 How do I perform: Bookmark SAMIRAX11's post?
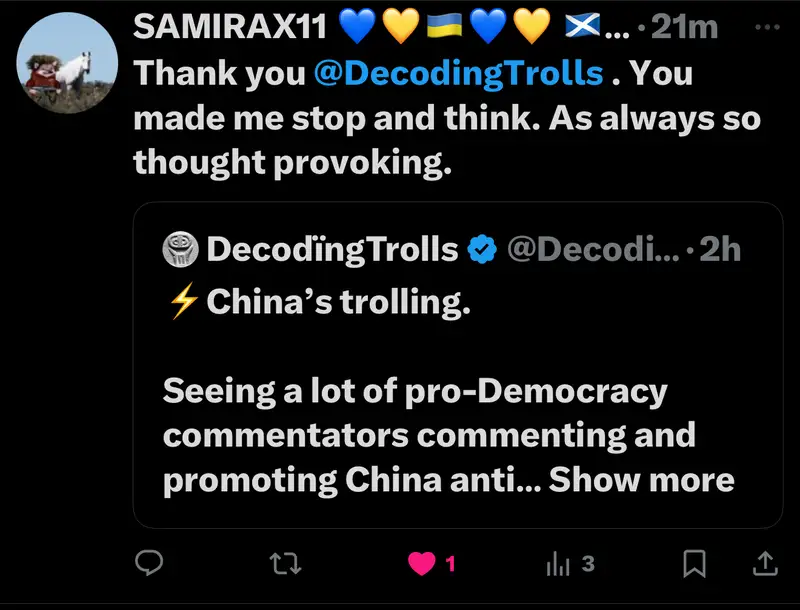[693, 564]
